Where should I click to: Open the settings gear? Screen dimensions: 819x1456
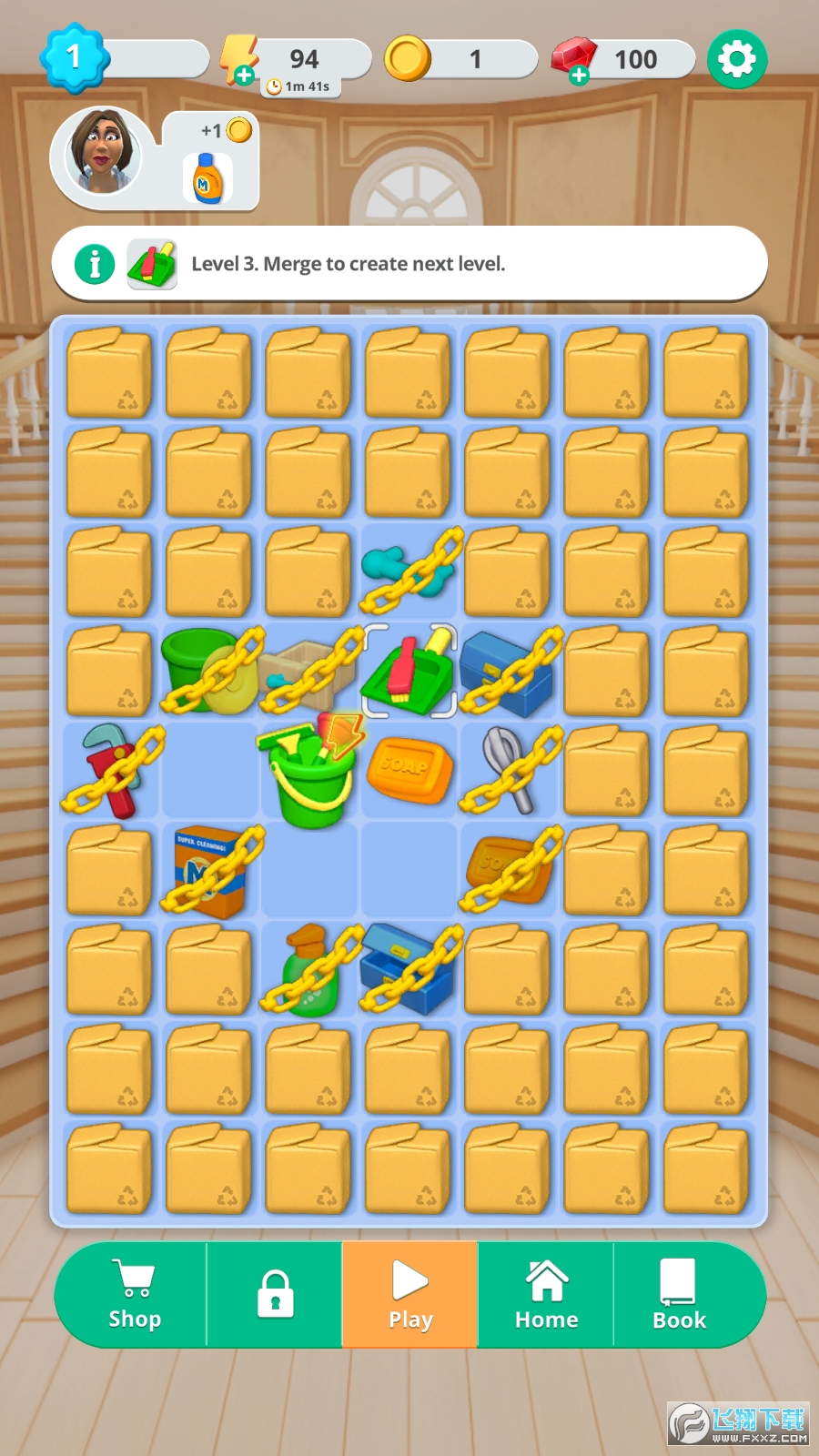(x=737, y=59)
